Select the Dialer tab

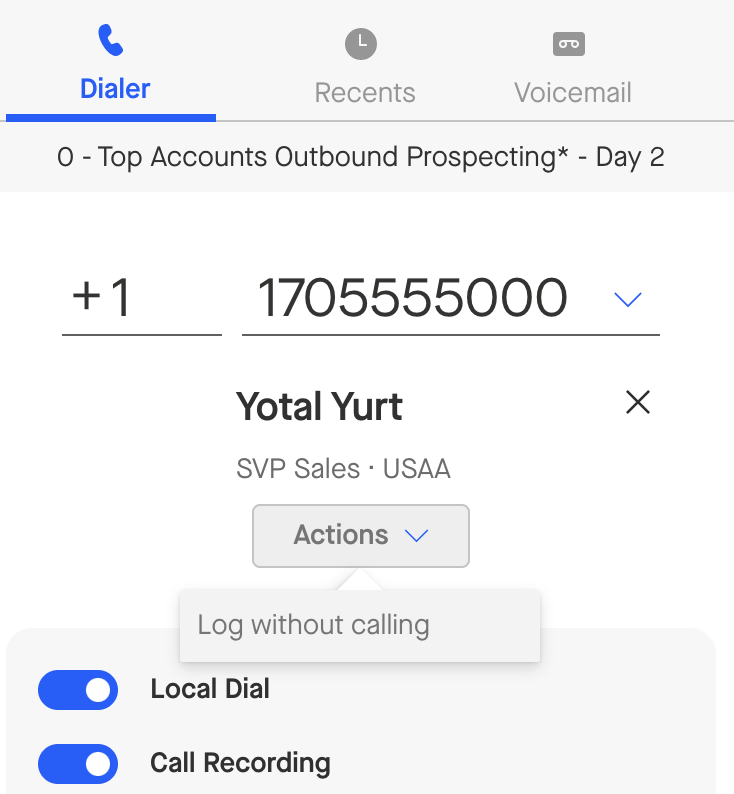[114, 66]
